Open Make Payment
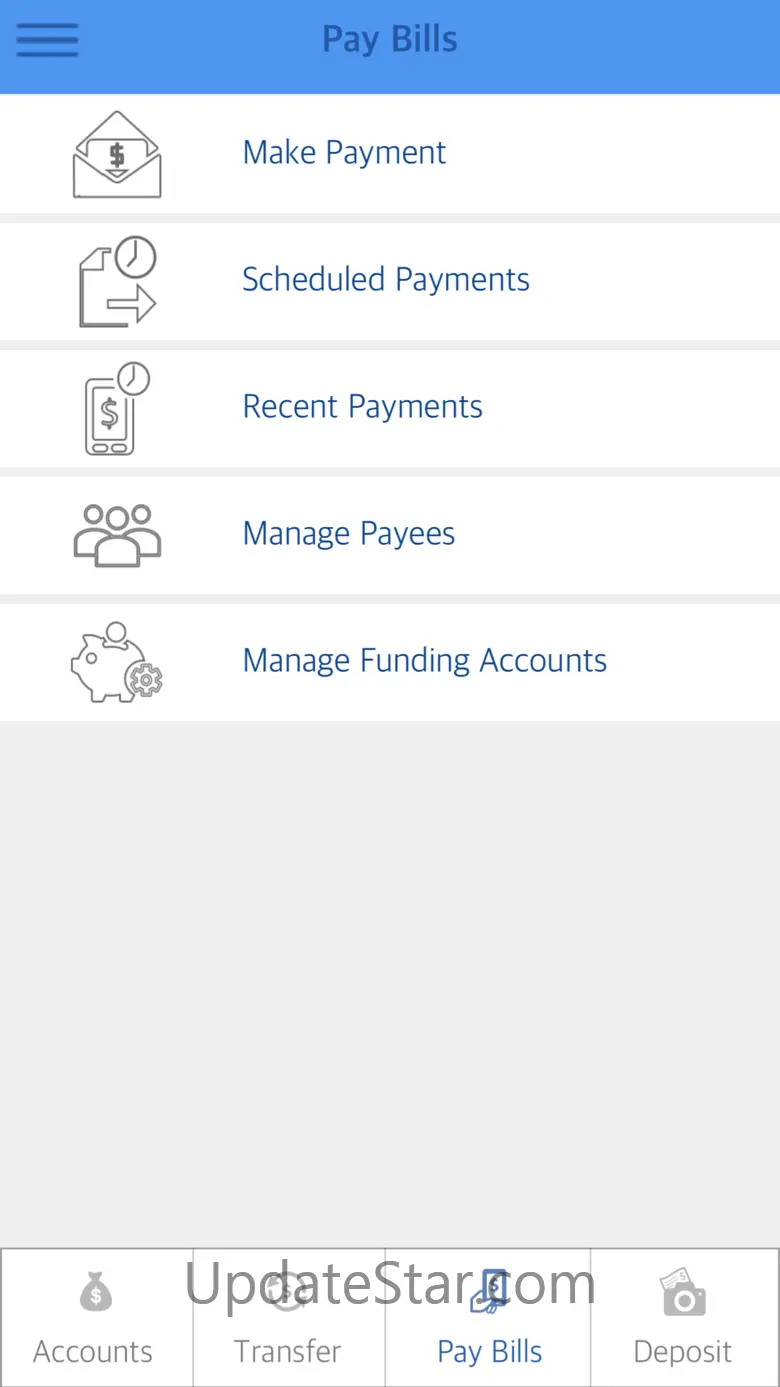780x1387 pixels. coord(344,153)
